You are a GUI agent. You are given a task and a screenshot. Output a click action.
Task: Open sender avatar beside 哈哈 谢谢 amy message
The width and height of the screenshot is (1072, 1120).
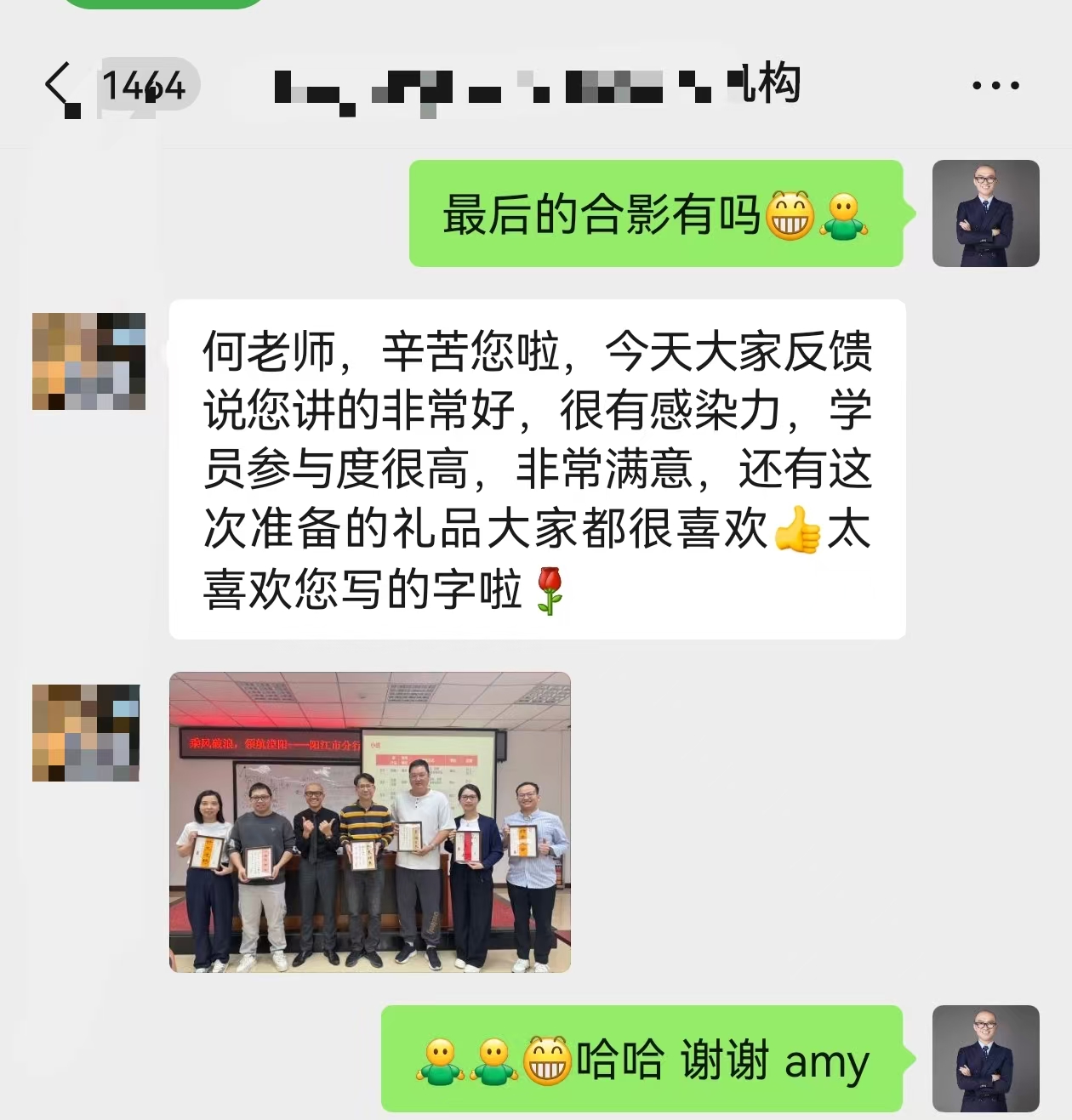(x=985, y=1058)
